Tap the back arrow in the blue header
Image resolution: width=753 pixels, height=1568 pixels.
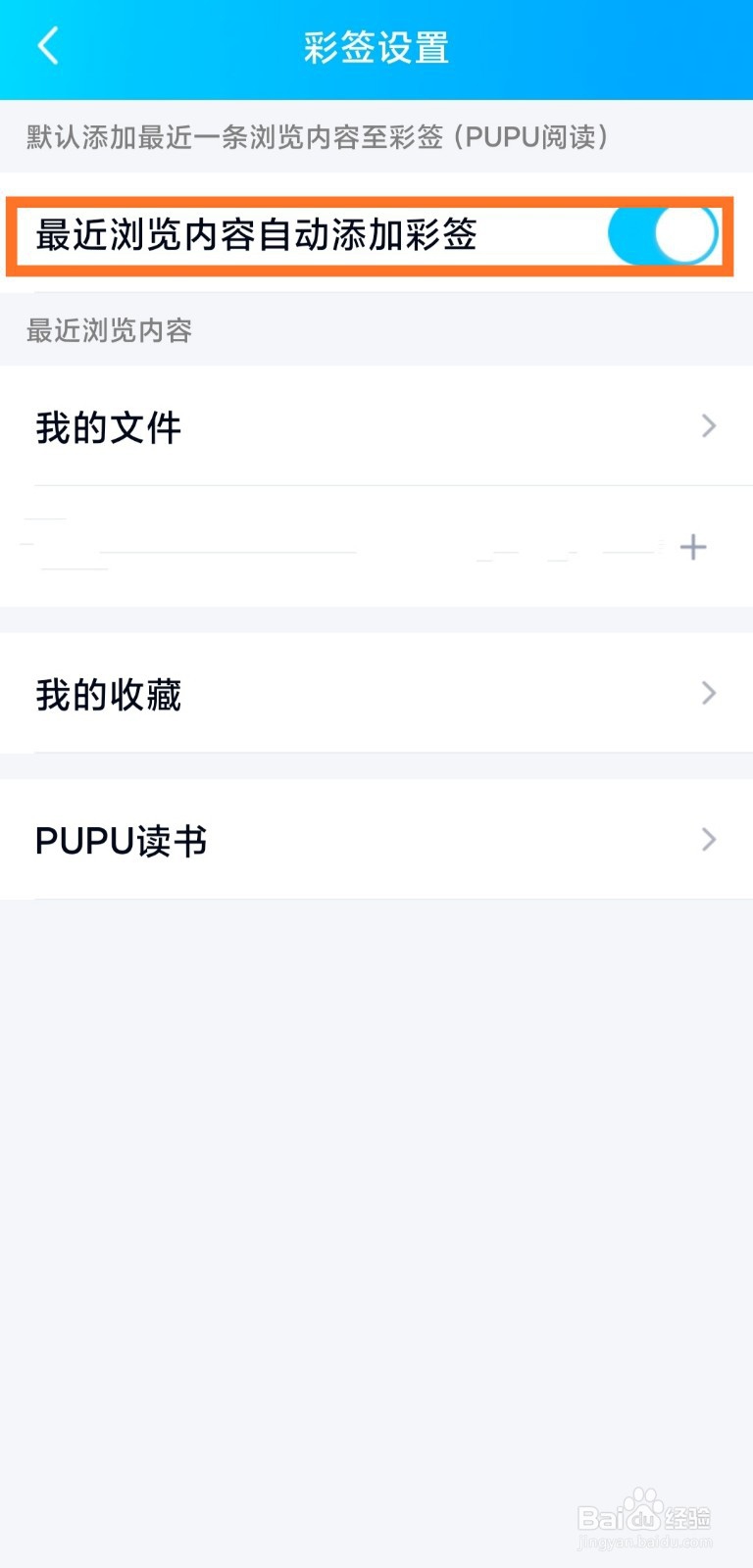(47, 46)
